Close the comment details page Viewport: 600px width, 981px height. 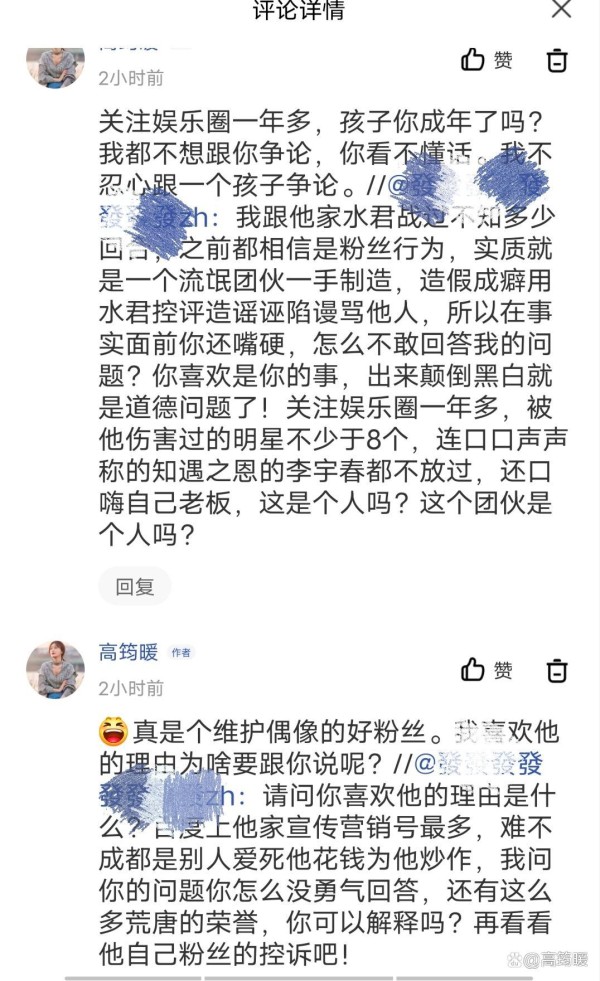562,10
